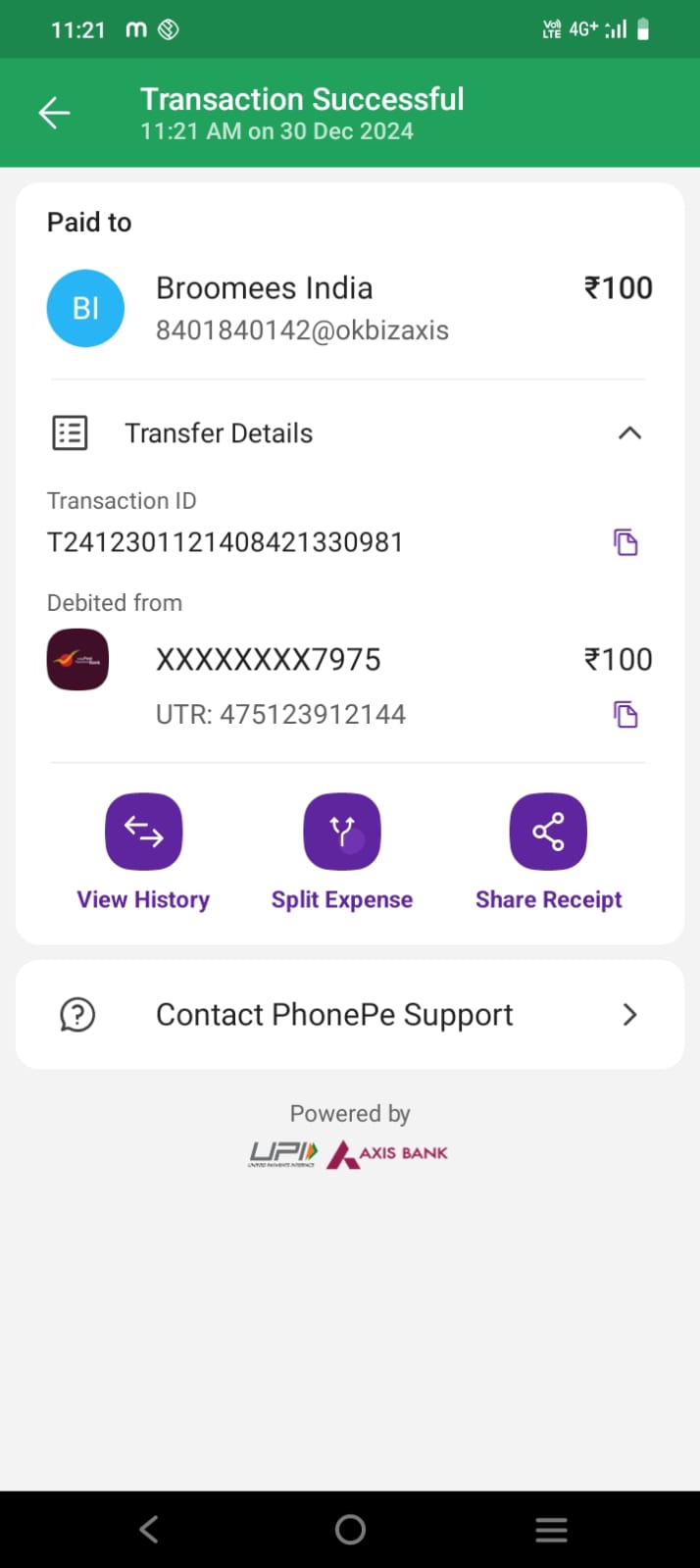
Task: Open Contact PhonePe Support
Action: [350, 1014]
